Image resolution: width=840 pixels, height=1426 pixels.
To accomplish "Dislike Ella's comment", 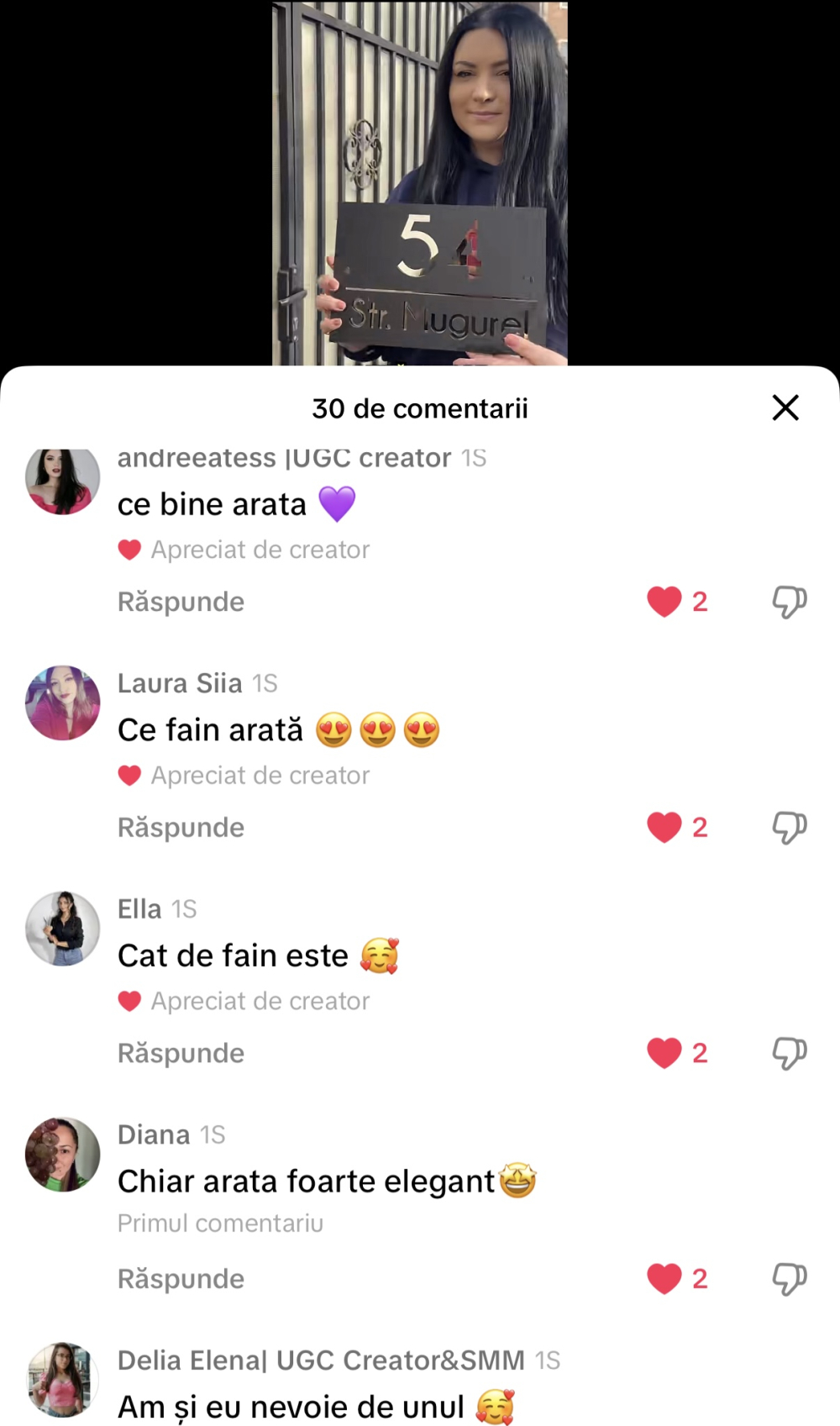I will [x=789, y=1053].
